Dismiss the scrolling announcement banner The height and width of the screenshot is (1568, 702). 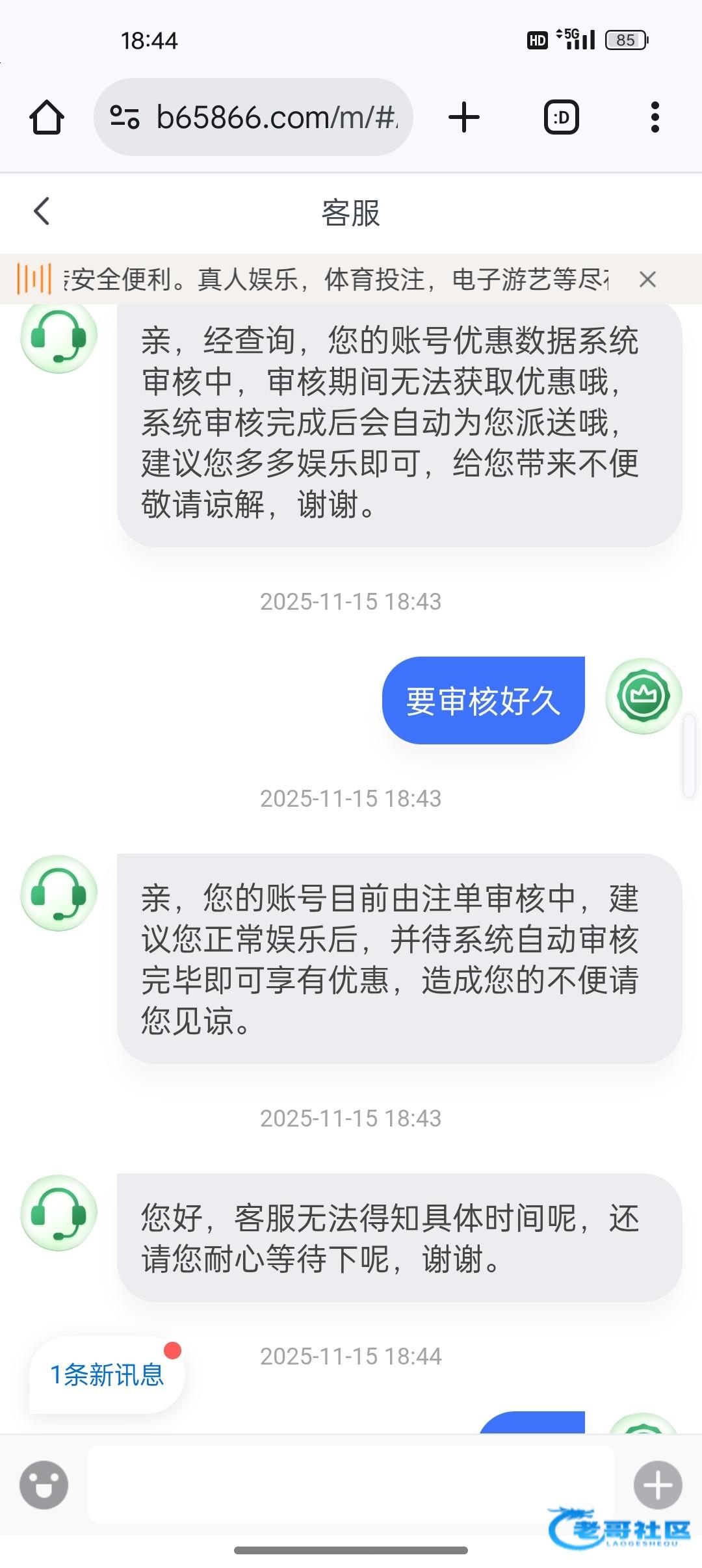(x=647, y=280)
